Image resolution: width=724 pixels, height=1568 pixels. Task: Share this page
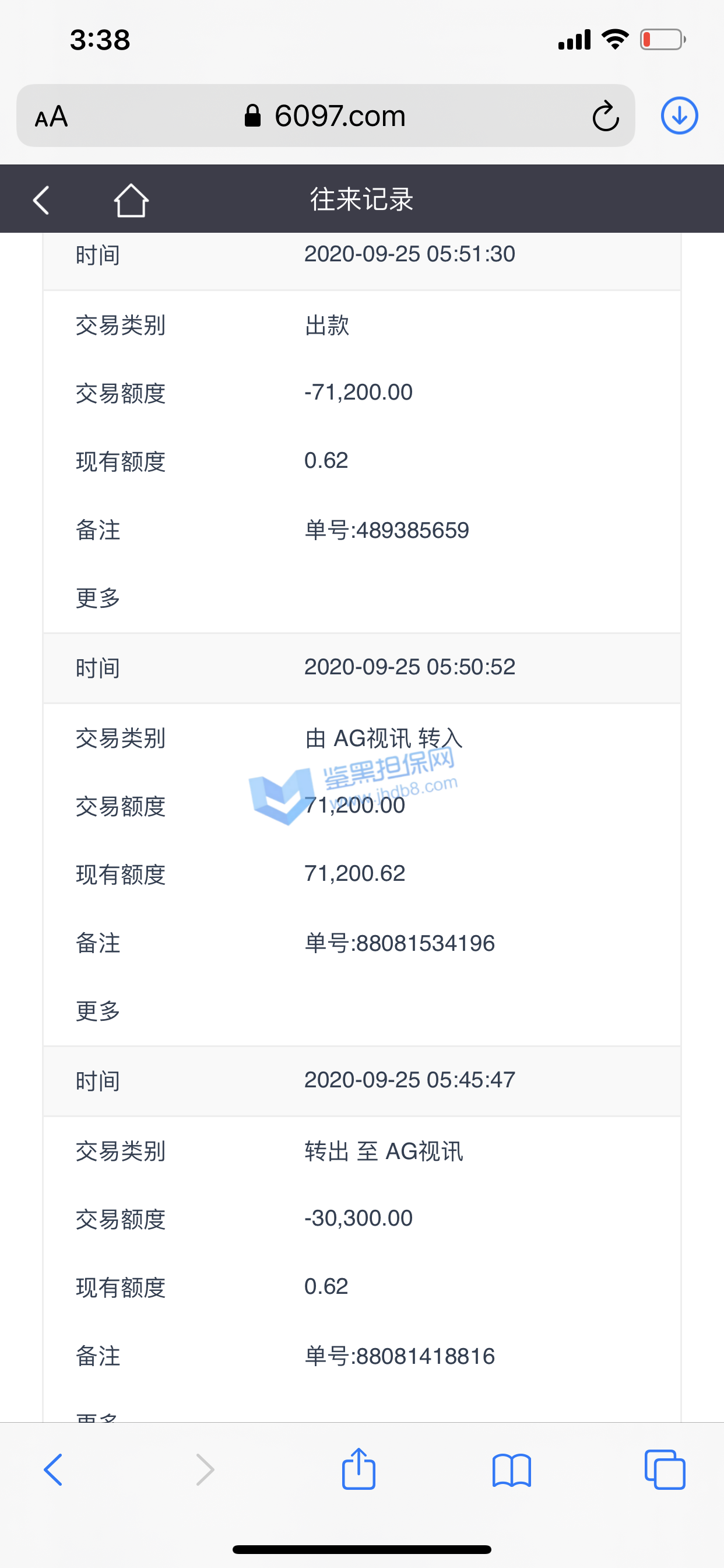click(359, 1469)
